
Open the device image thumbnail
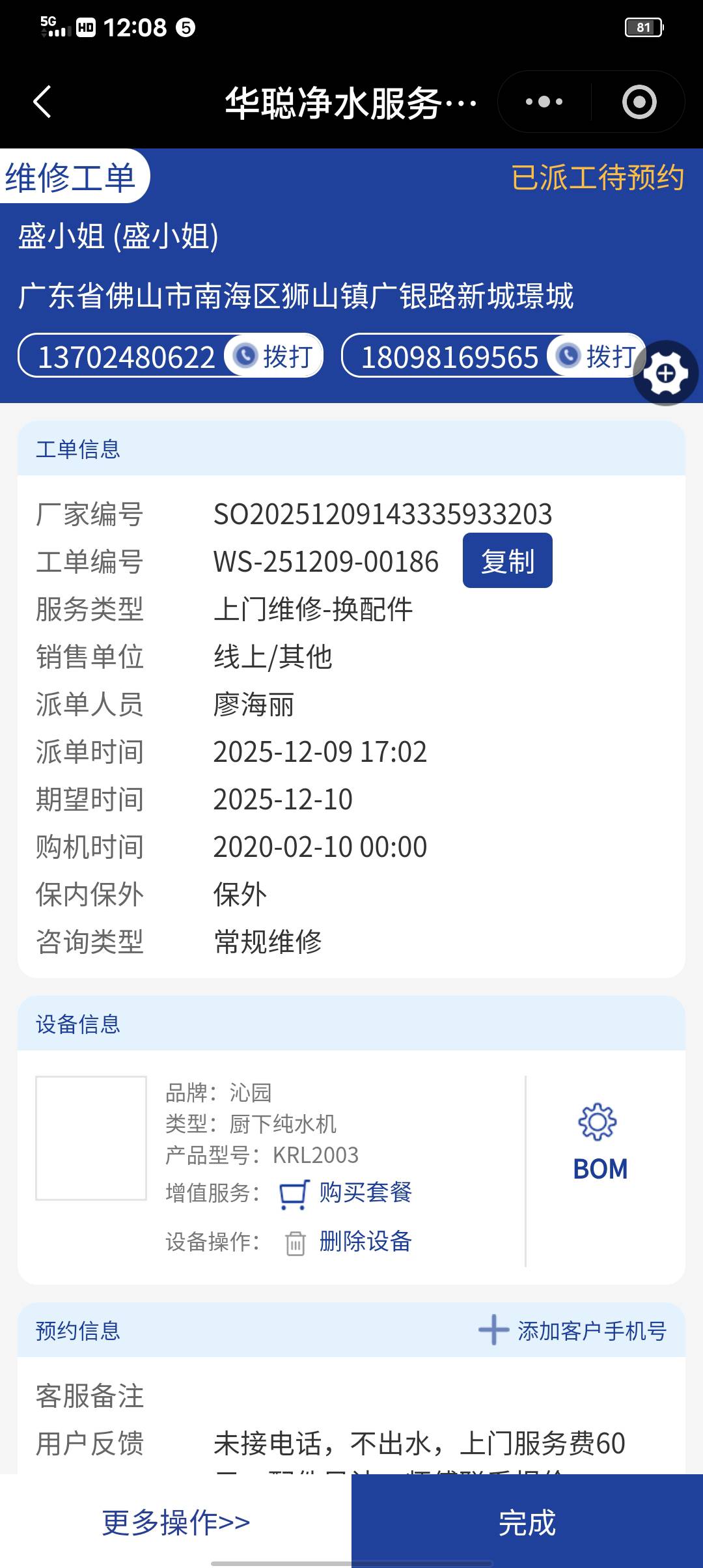click(x=91, y=1138)
